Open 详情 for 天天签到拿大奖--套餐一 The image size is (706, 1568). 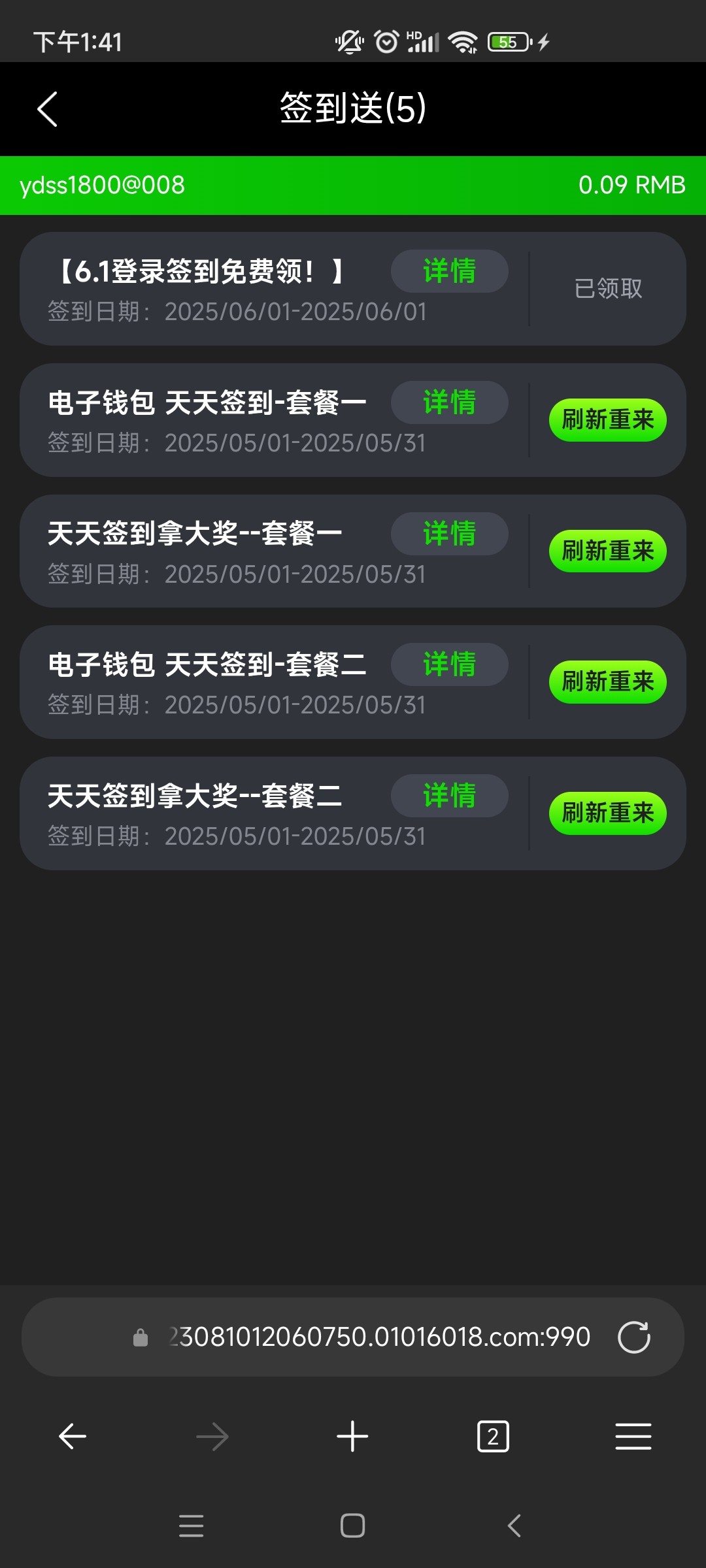pyautogui.click(x=450, y=534)
